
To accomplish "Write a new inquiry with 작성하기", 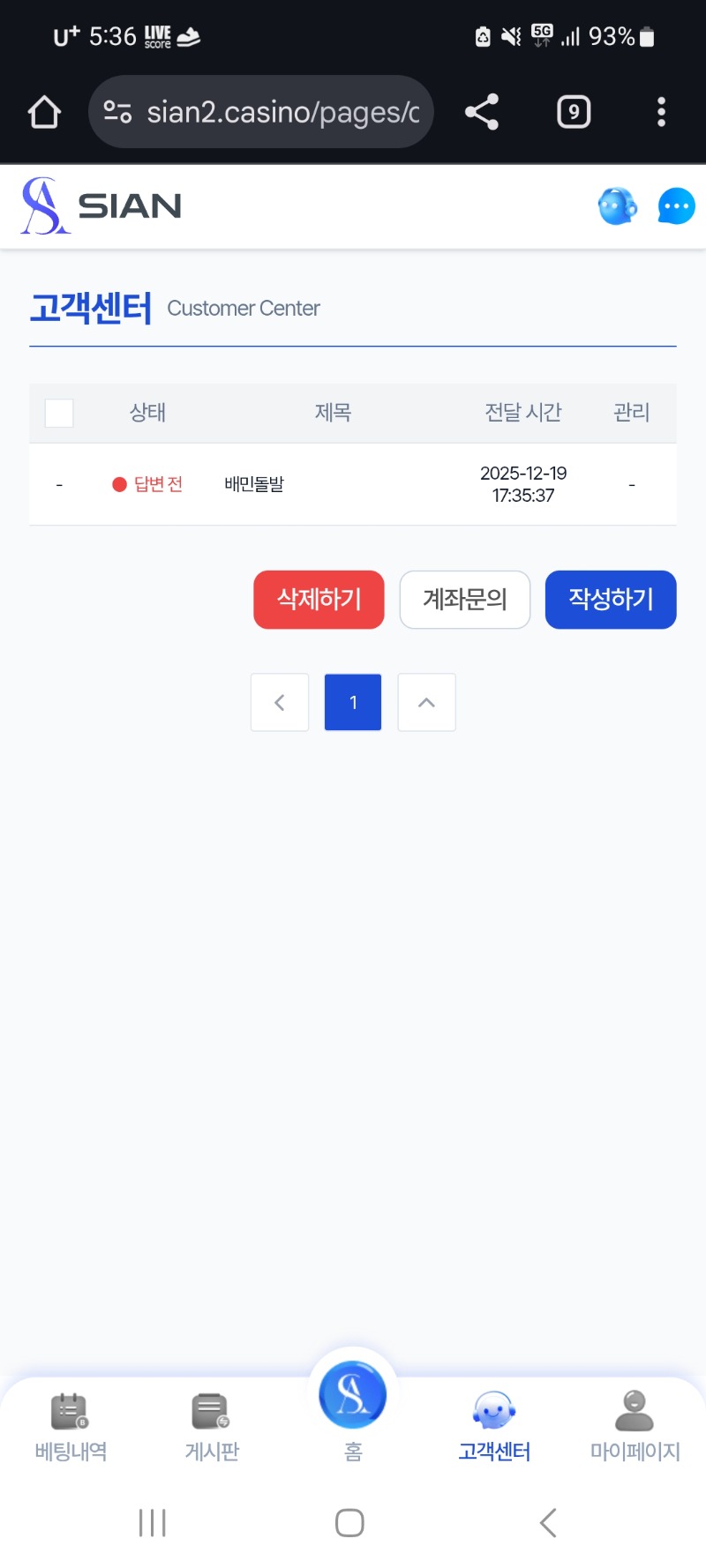I will click(x=611, y=600).
